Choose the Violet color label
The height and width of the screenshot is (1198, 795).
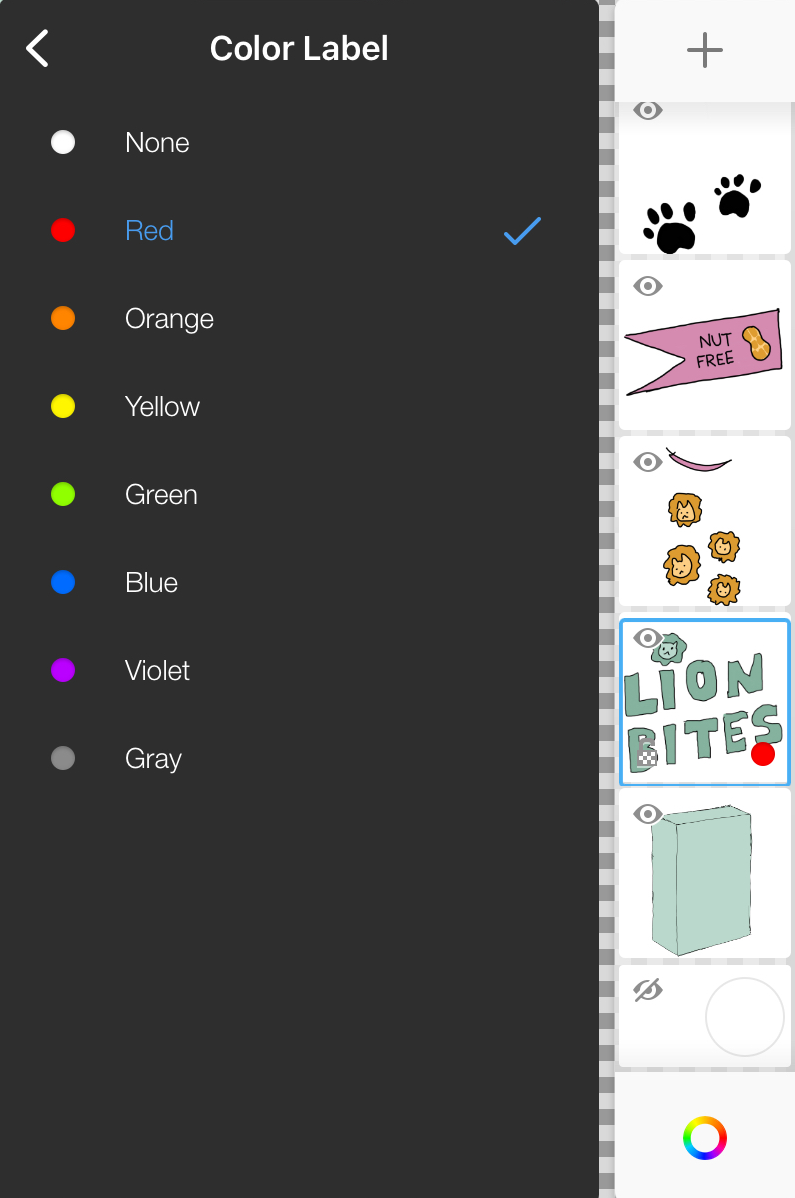[157, 671]
